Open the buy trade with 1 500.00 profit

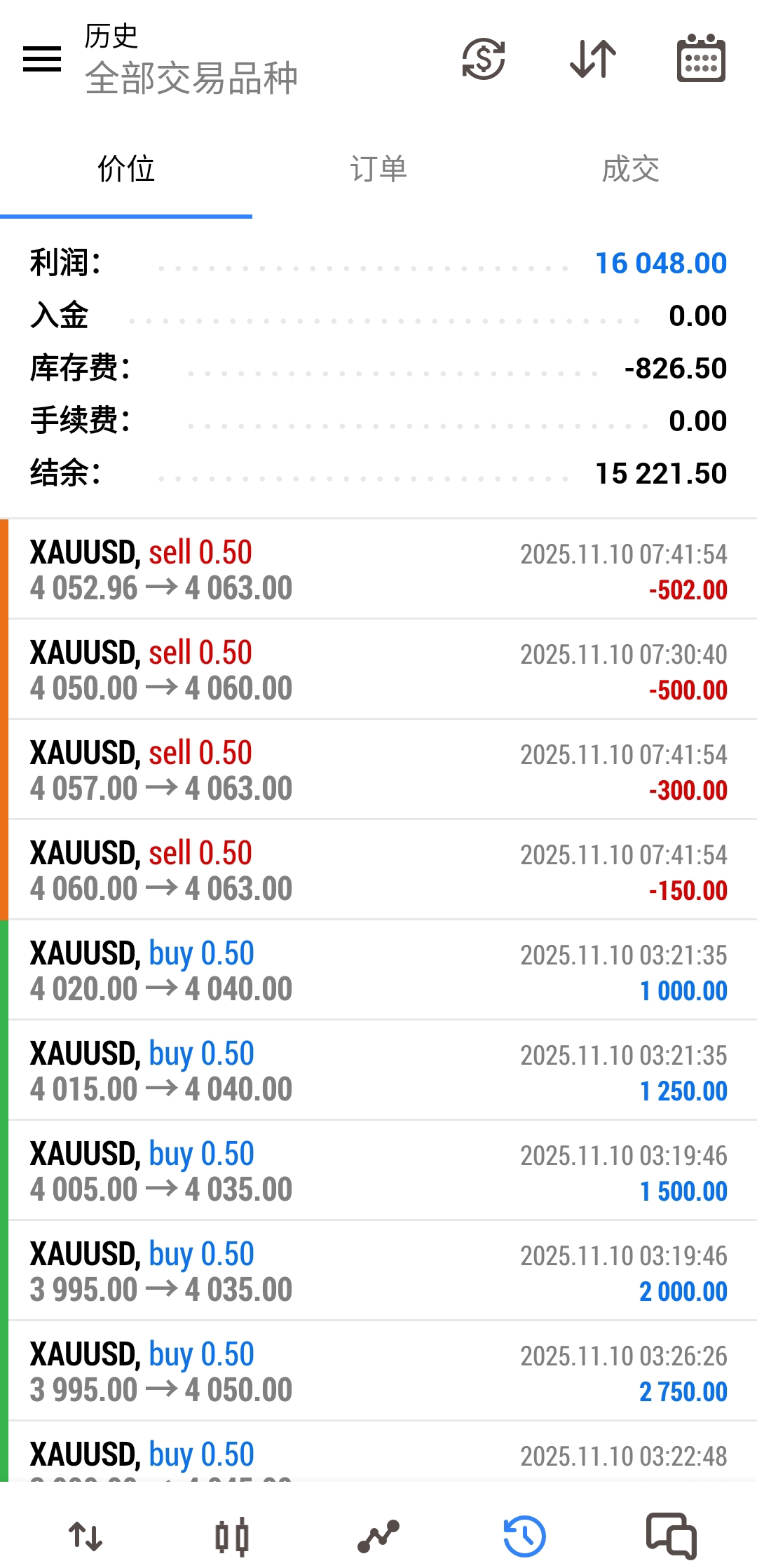(x=378, y=1171)
